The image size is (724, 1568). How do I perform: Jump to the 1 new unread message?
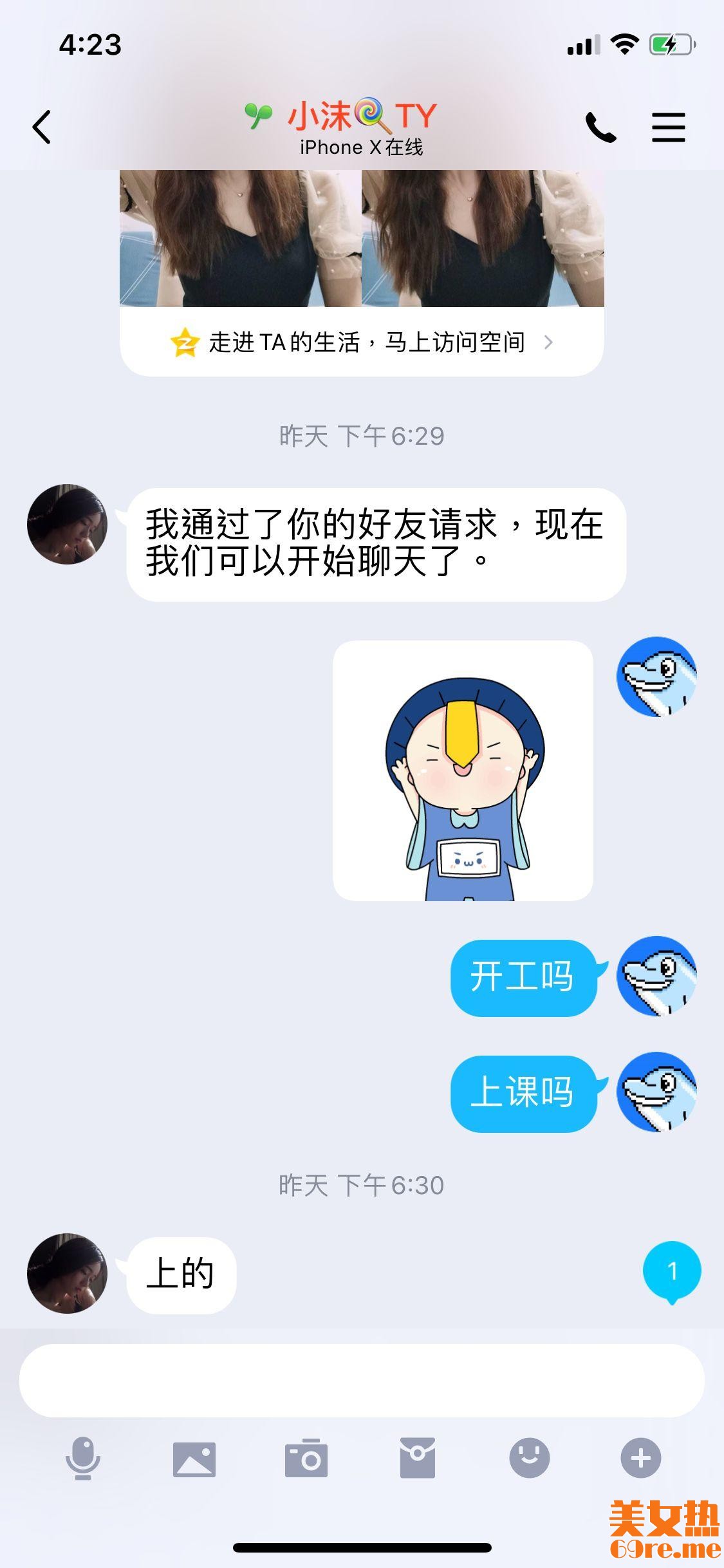tap(672, 1271)
